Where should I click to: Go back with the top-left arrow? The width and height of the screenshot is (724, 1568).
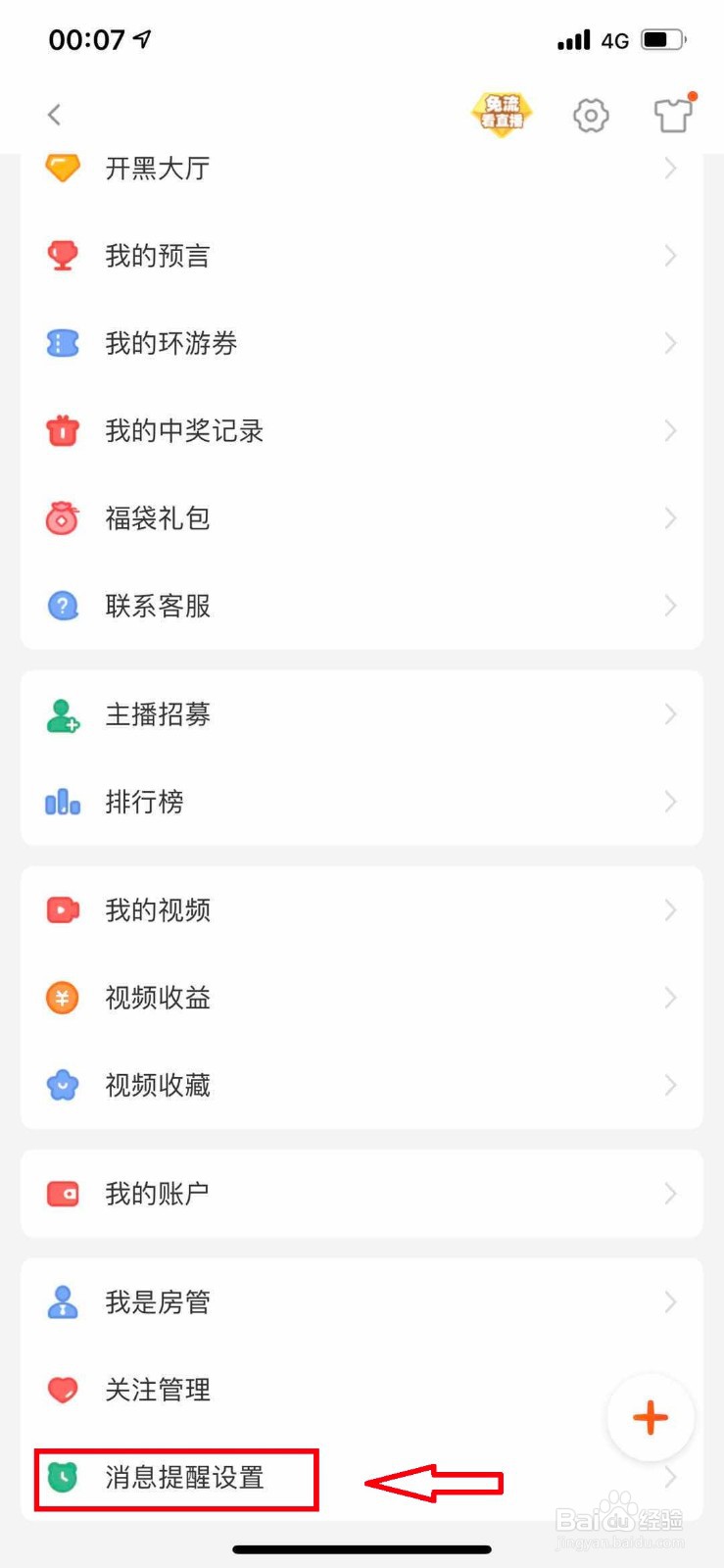[x=55, y=115]
